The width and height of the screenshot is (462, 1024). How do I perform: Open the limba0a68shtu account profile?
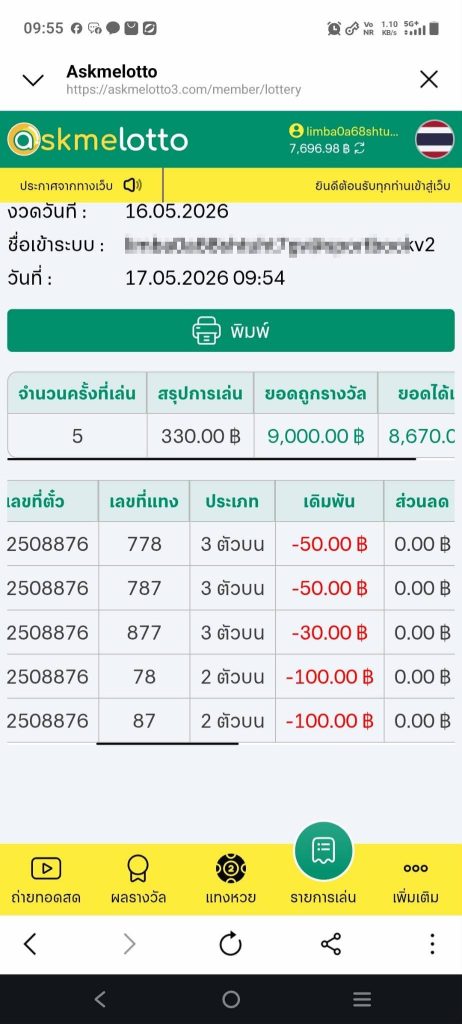(x=343, y=130)
